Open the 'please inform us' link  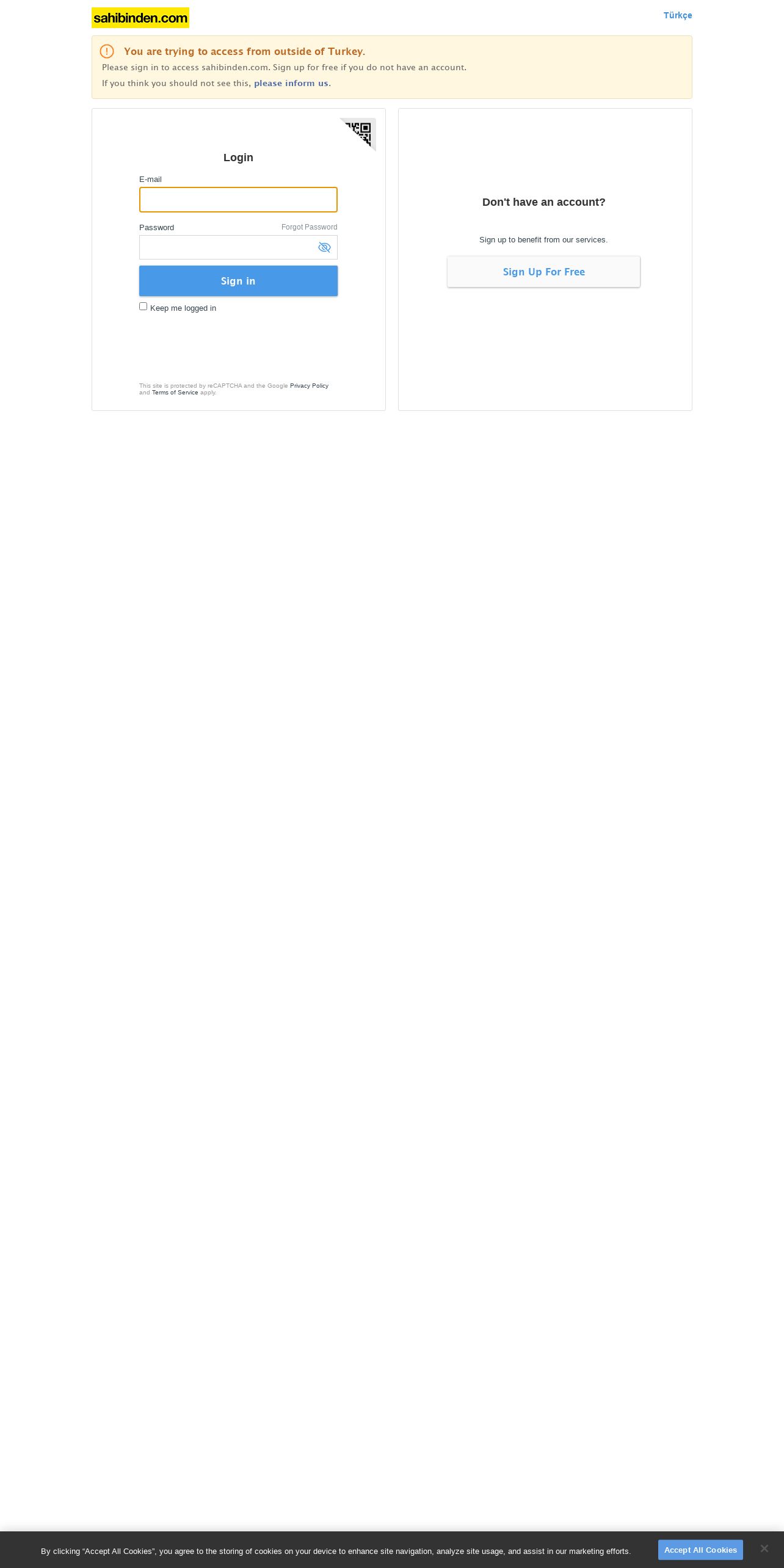(291, 83)
